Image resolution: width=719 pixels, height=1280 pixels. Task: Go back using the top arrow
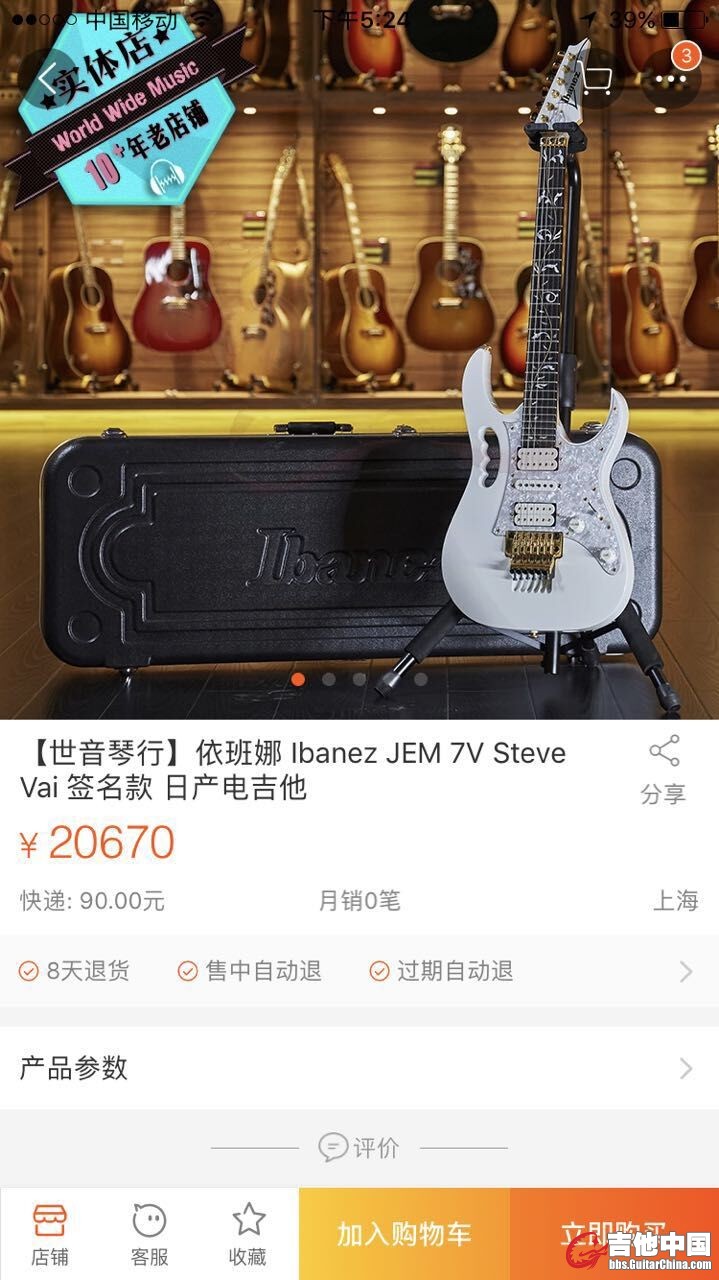[48, 78]
